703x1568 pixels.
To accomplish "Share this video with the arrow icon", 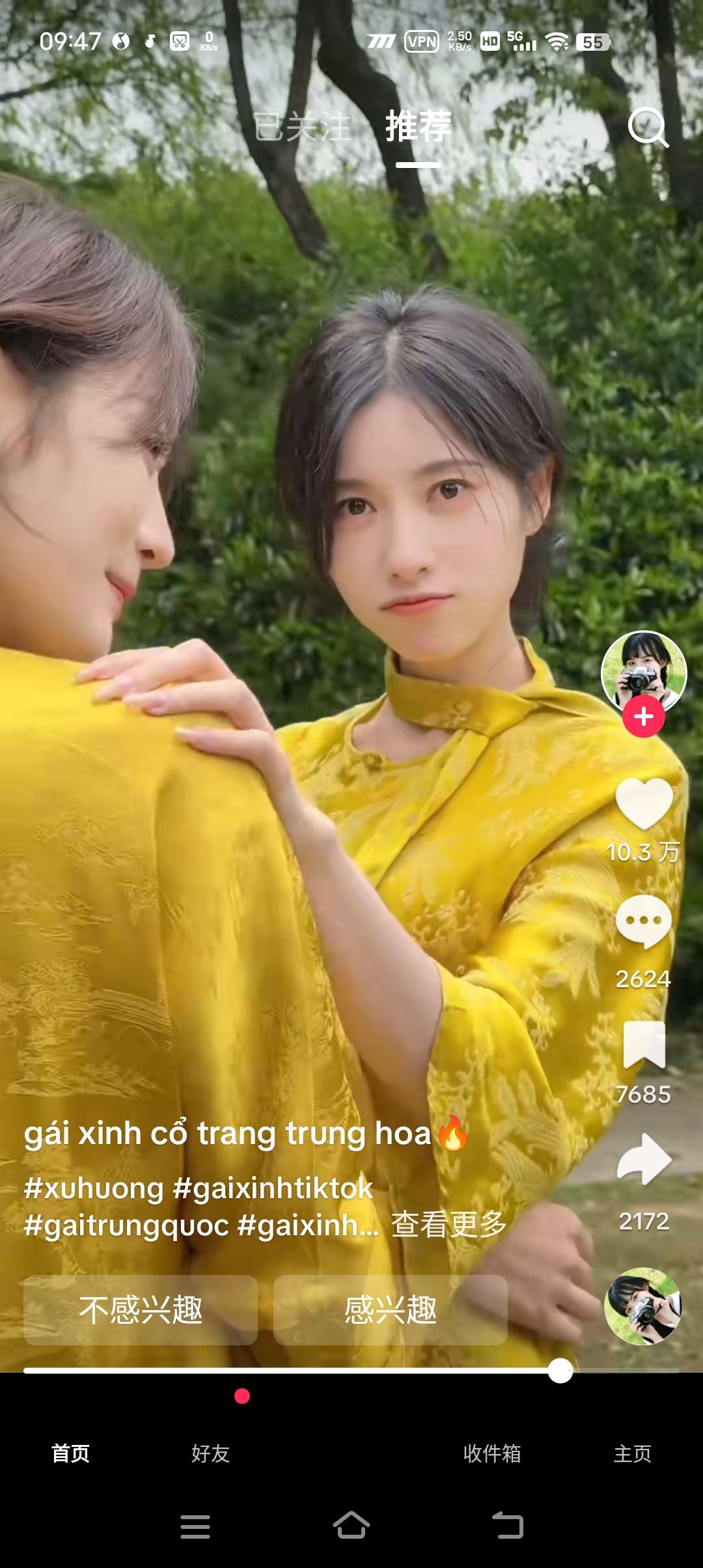I will click(x=643, y=1159).
